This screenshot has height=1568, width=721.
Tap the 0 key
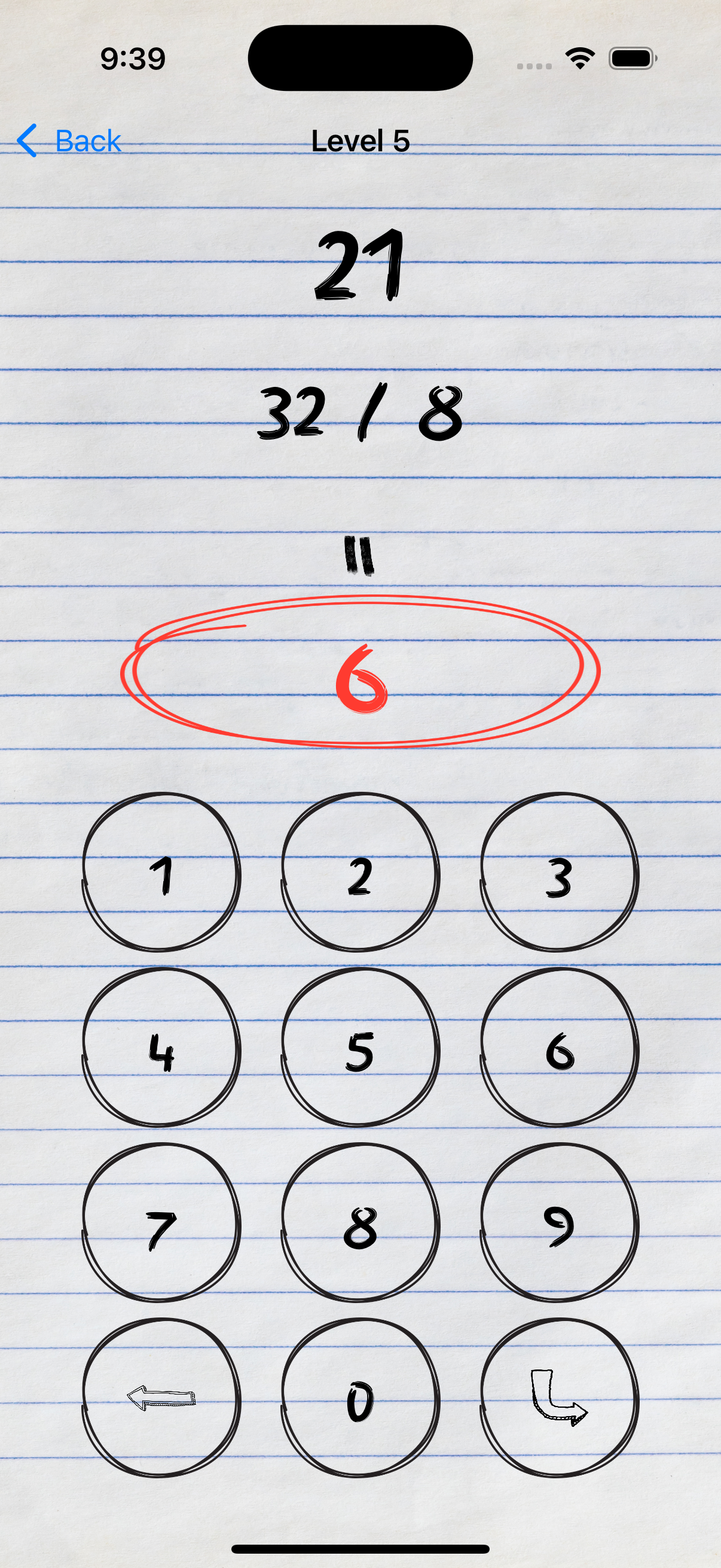click(x=360, y=1398)
